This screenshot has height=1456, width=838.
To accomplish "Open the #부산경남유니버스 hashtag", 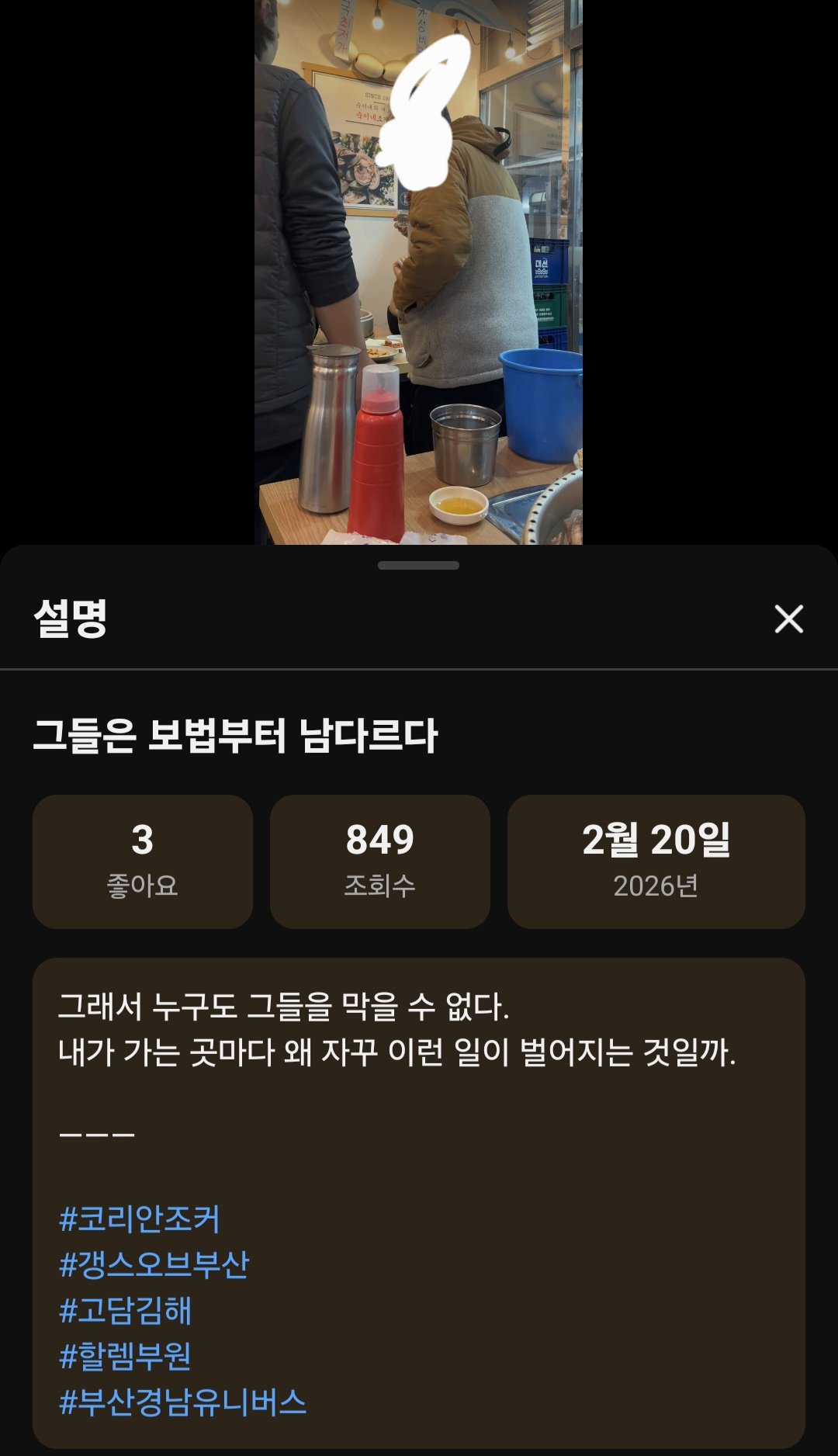I will click(x=183, y=1402).
